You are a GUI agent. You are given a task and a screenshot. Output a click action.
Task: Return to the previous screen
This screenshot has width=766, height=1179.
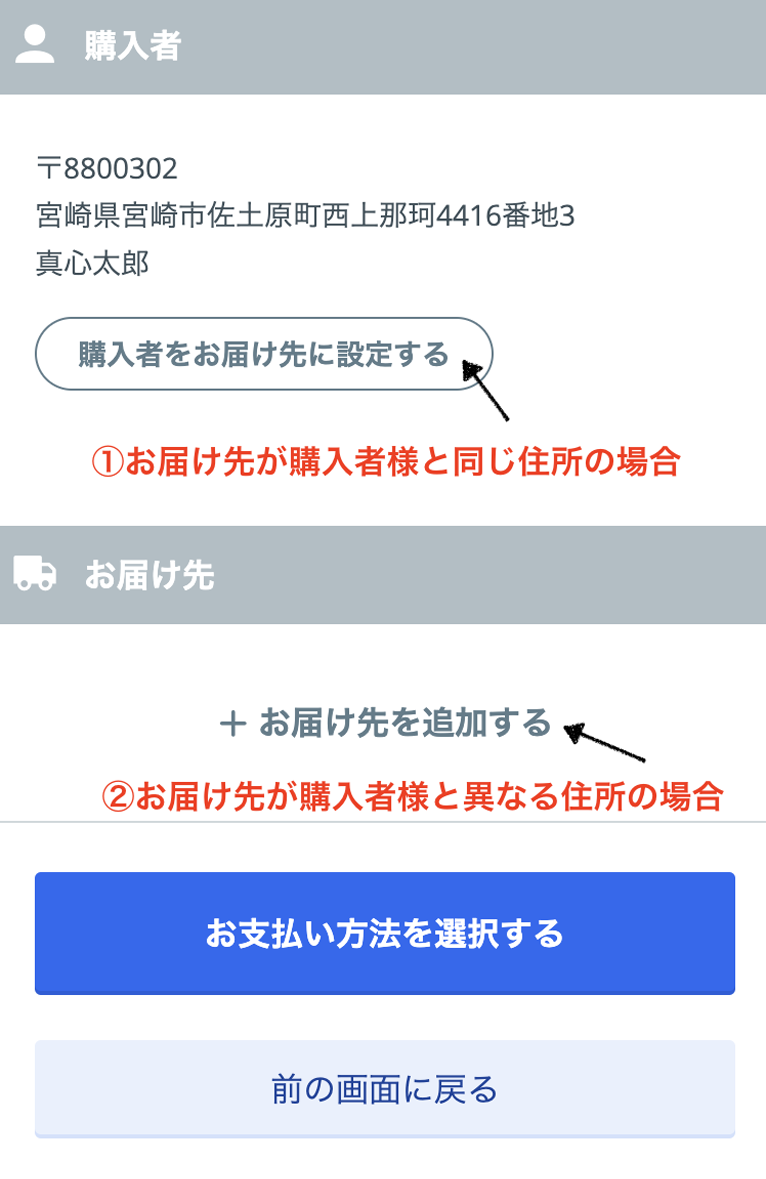[384, 1088]
